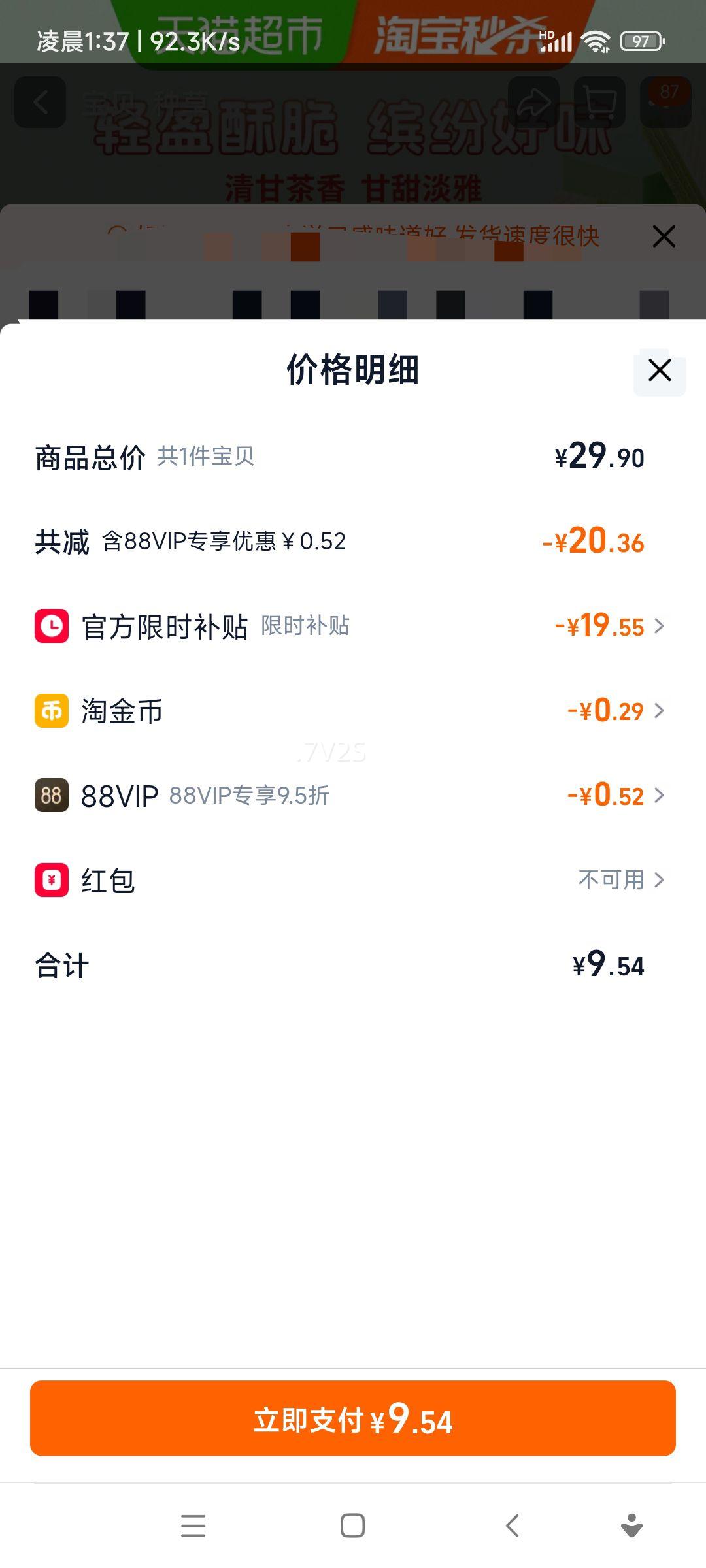Click the 红包 red envelope icon
This screenshot has height=1568, width=706.
(50, 880)
